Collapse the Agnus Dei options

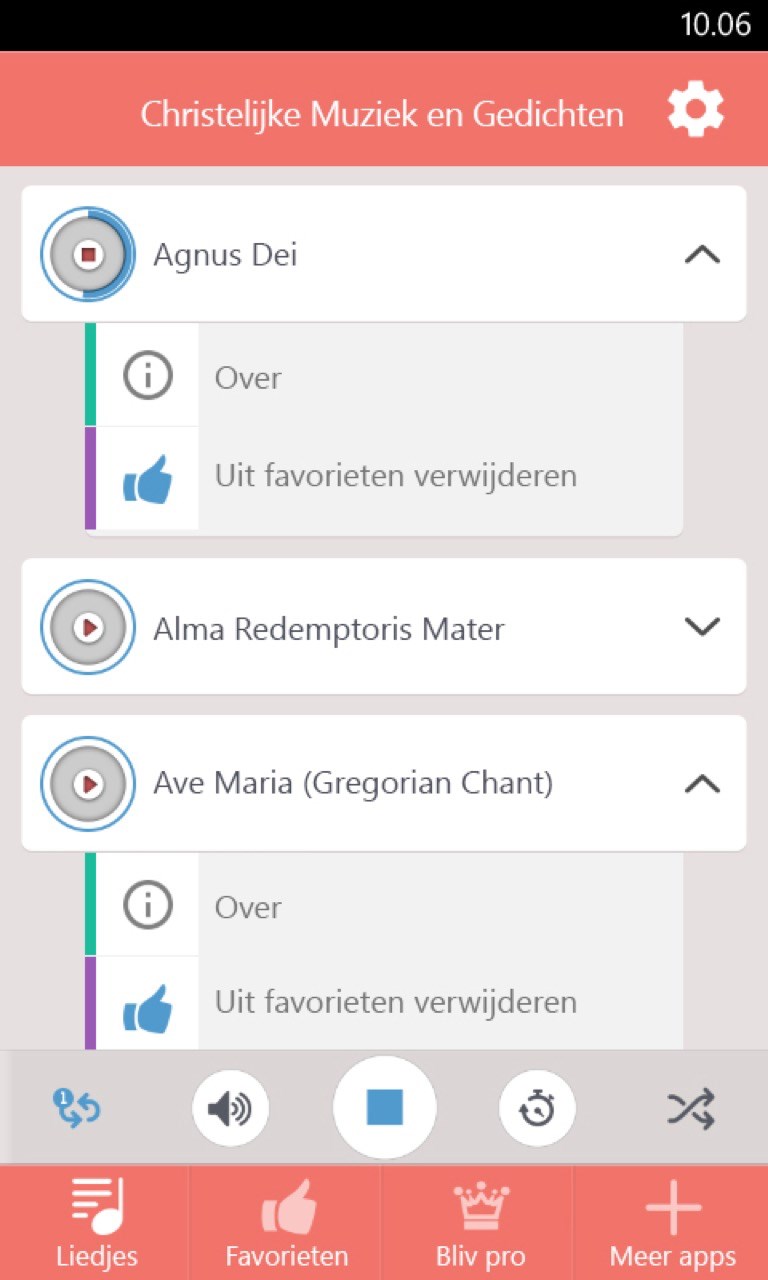702,255
